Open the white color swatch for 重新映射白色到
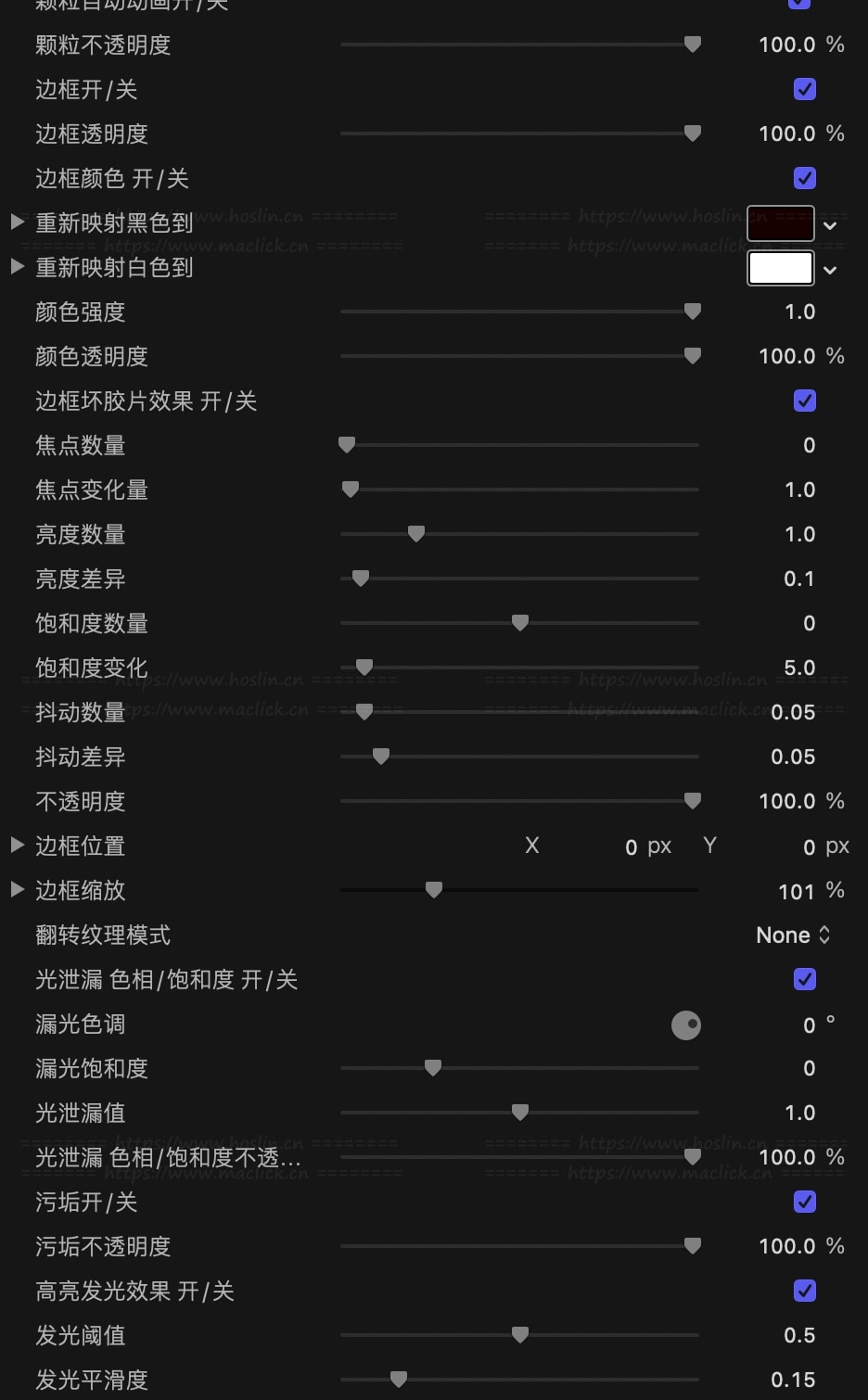The image size is (868, 1400). click(x=780, y=269)
